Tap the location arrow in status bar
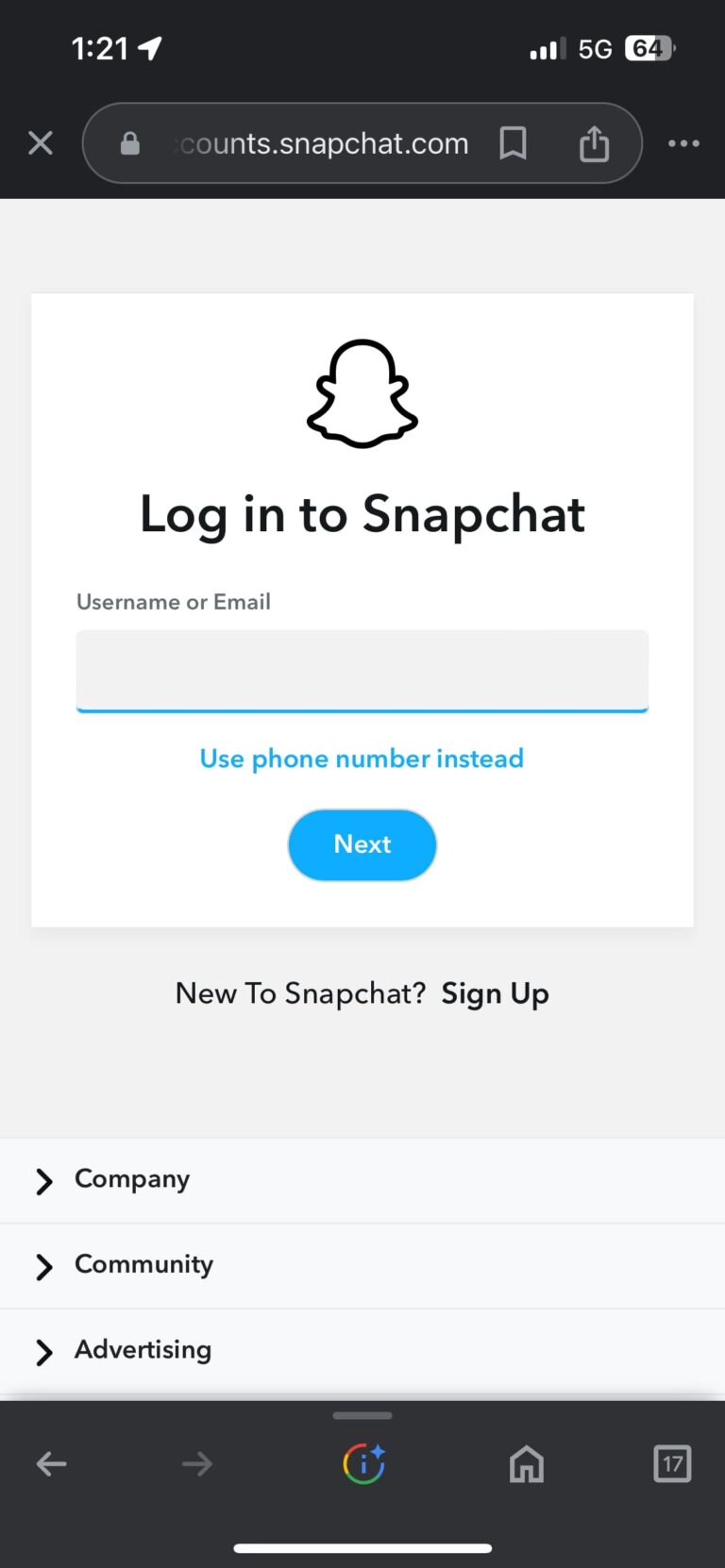This screenshot has height=1568, width=725. click(x=148, y=46)
